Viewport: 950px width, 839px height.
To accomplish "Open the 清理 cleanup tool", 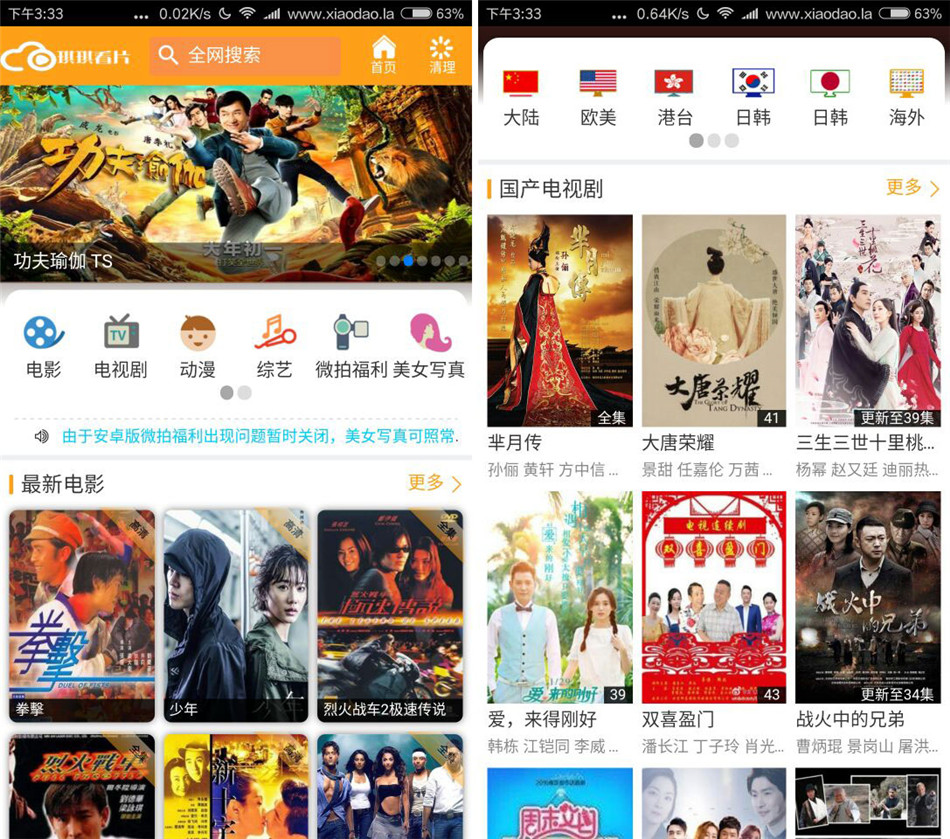I will [441, 55].
